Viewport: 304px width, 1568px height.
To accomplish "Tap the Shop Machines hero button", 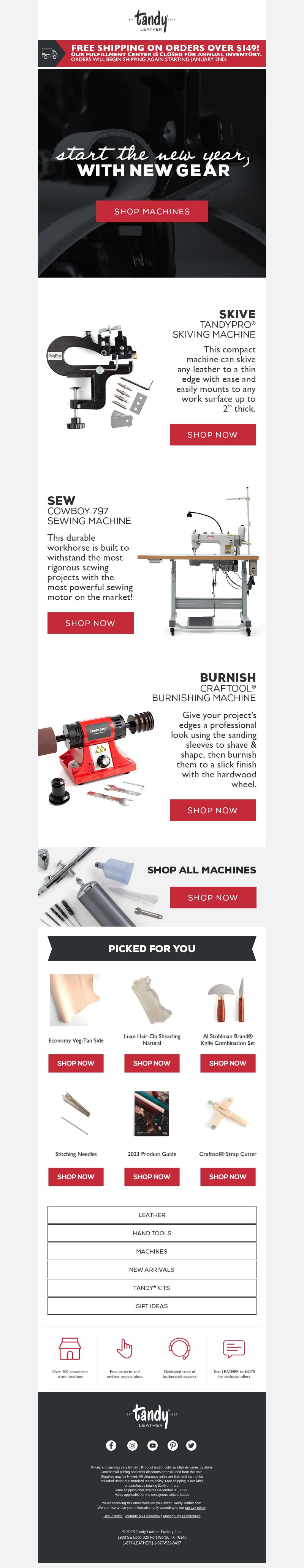I will tap(152, 211).
